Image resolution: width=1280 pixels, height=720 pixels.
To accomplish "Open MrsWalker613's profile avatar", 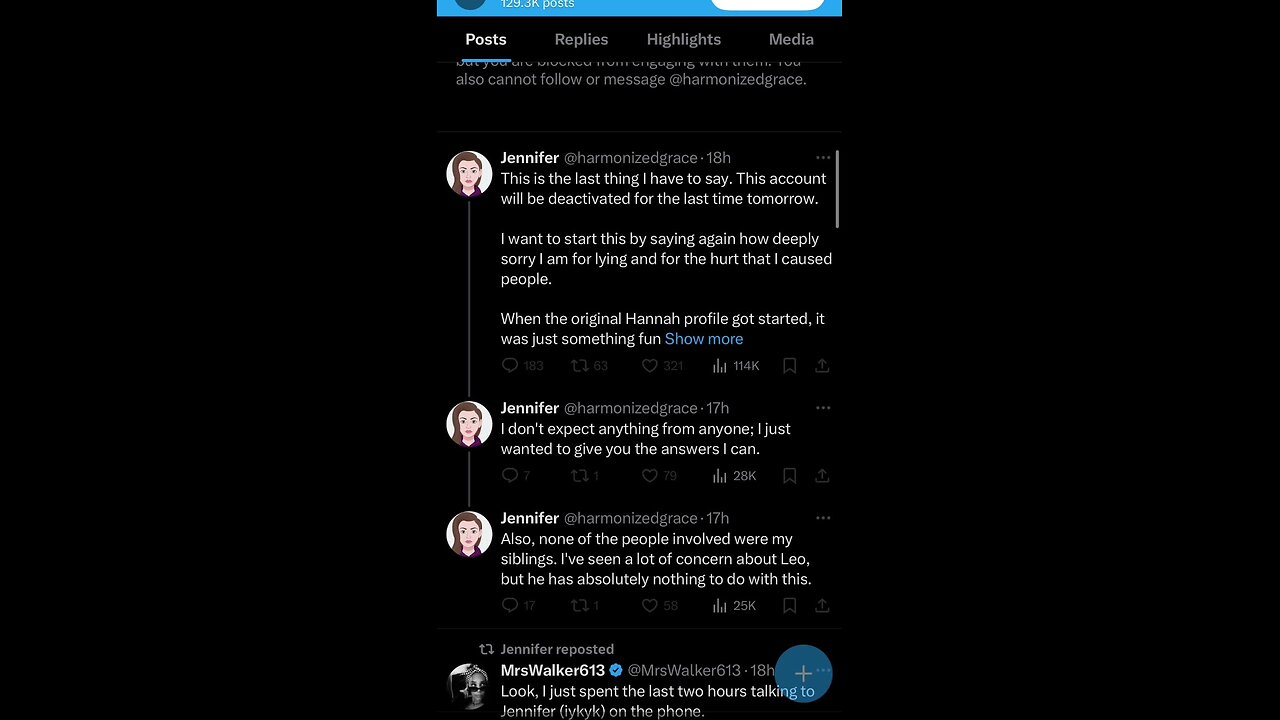I will coord(469,686).
